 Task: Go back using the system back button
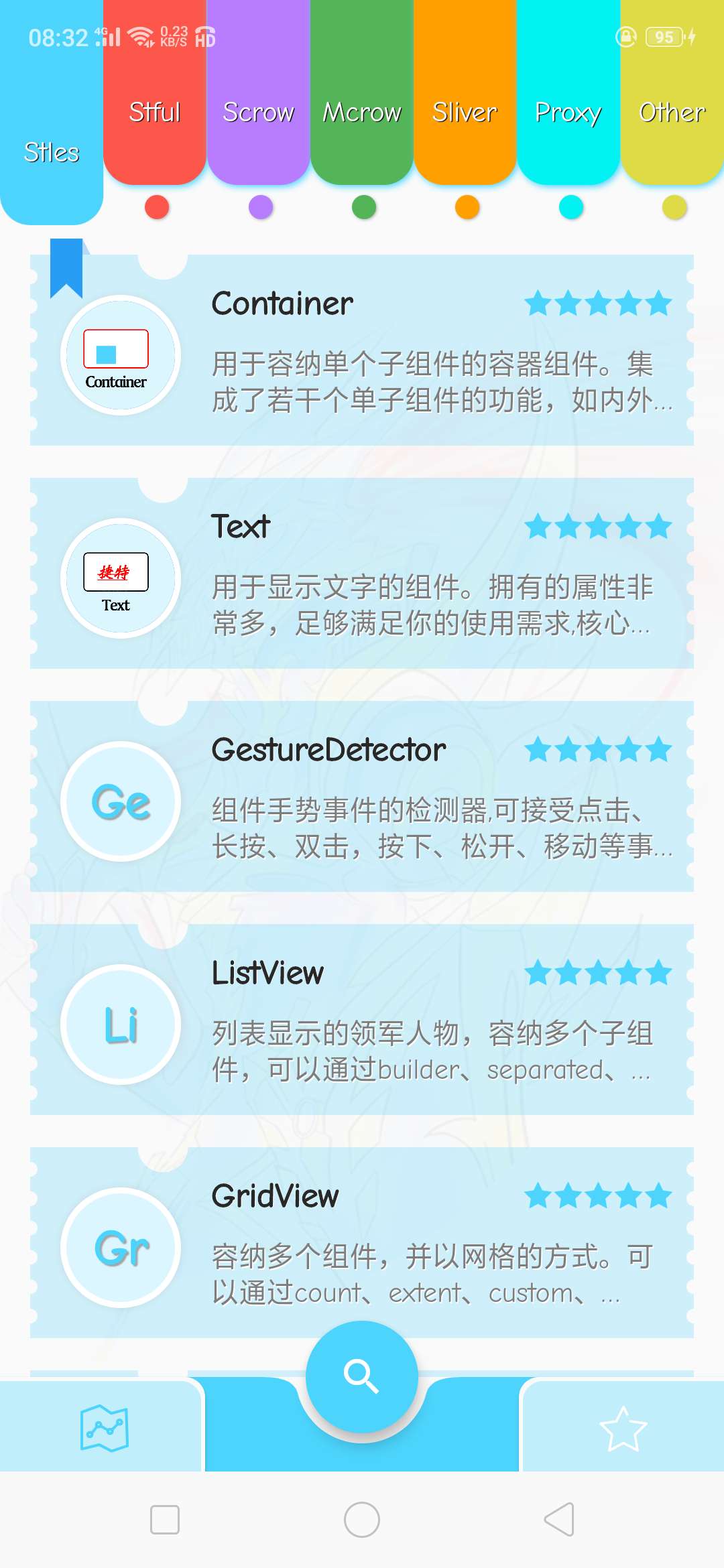[559, 1519]
